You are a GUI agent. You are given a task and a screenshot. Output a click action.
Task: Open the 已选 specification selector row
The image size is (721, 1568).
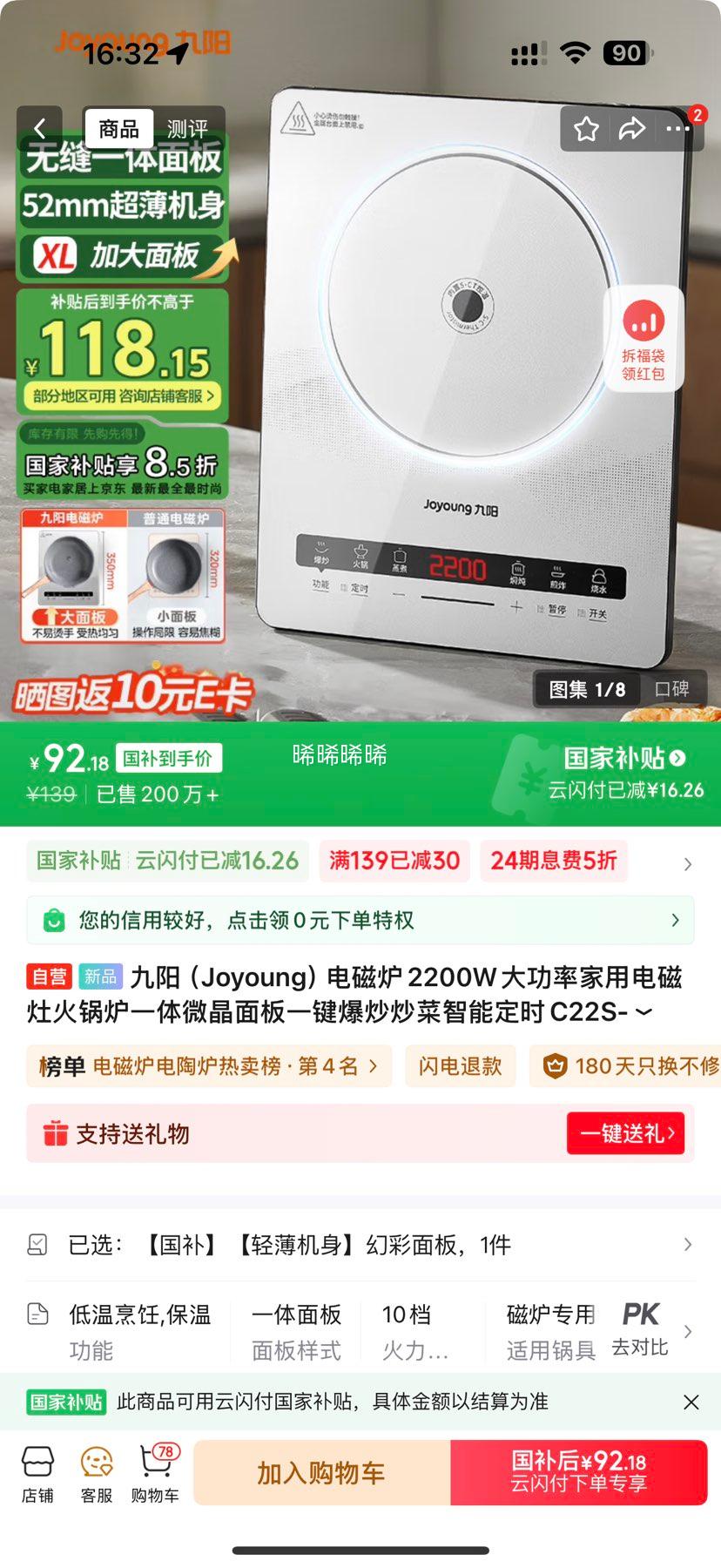pyautogui.click(x=360, y=1245)
